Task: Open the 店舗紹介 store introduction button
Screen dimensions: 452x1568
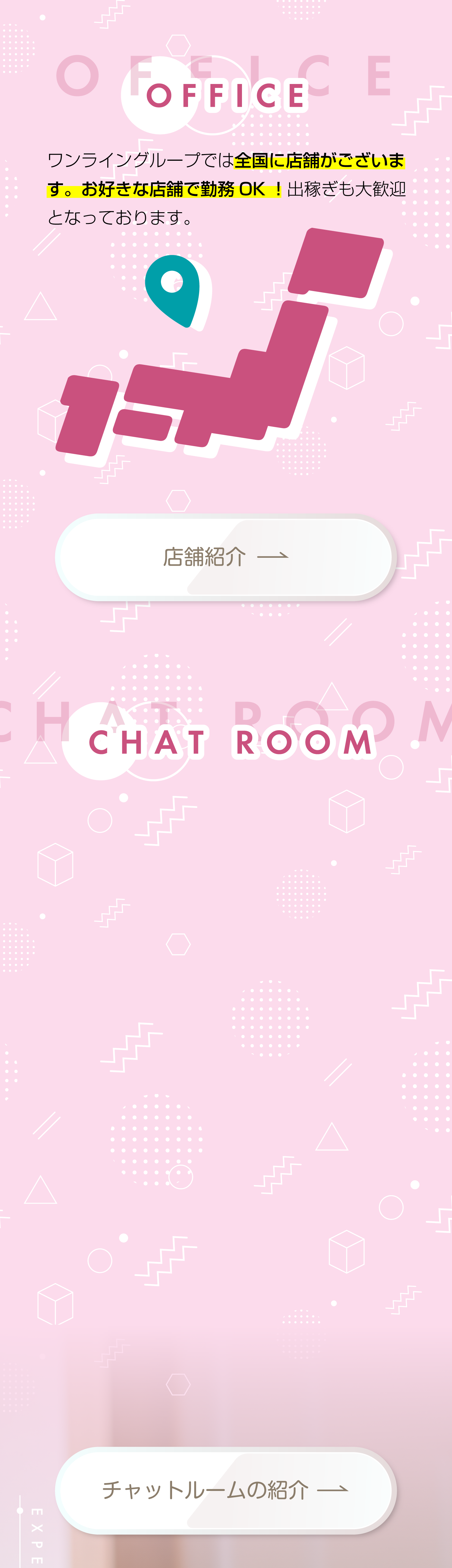Action: 225,557
